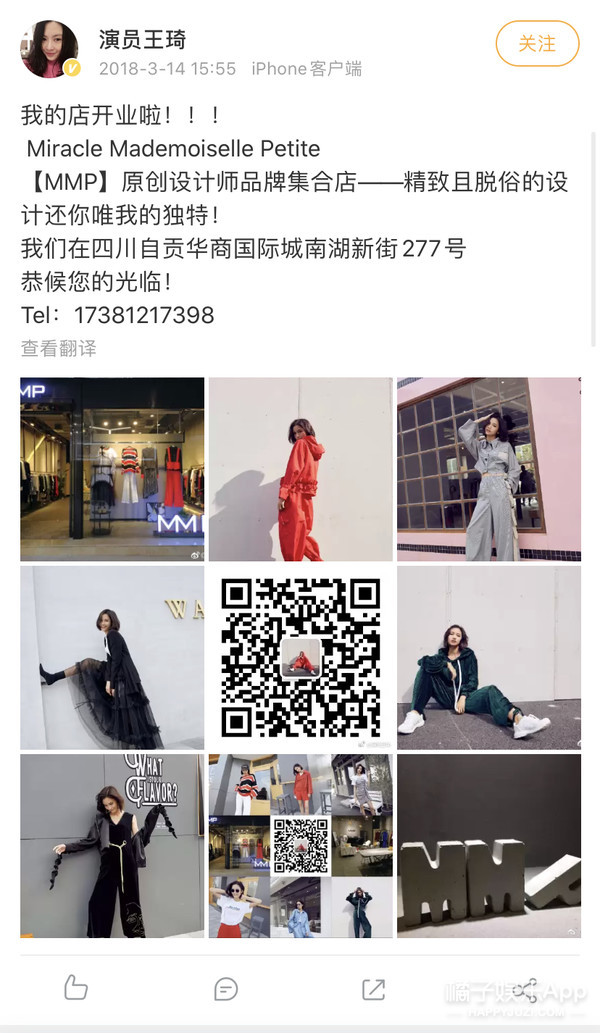
Task: Repost via the square arrow icon
Action: pyautogui.click(x=373, y=989)
